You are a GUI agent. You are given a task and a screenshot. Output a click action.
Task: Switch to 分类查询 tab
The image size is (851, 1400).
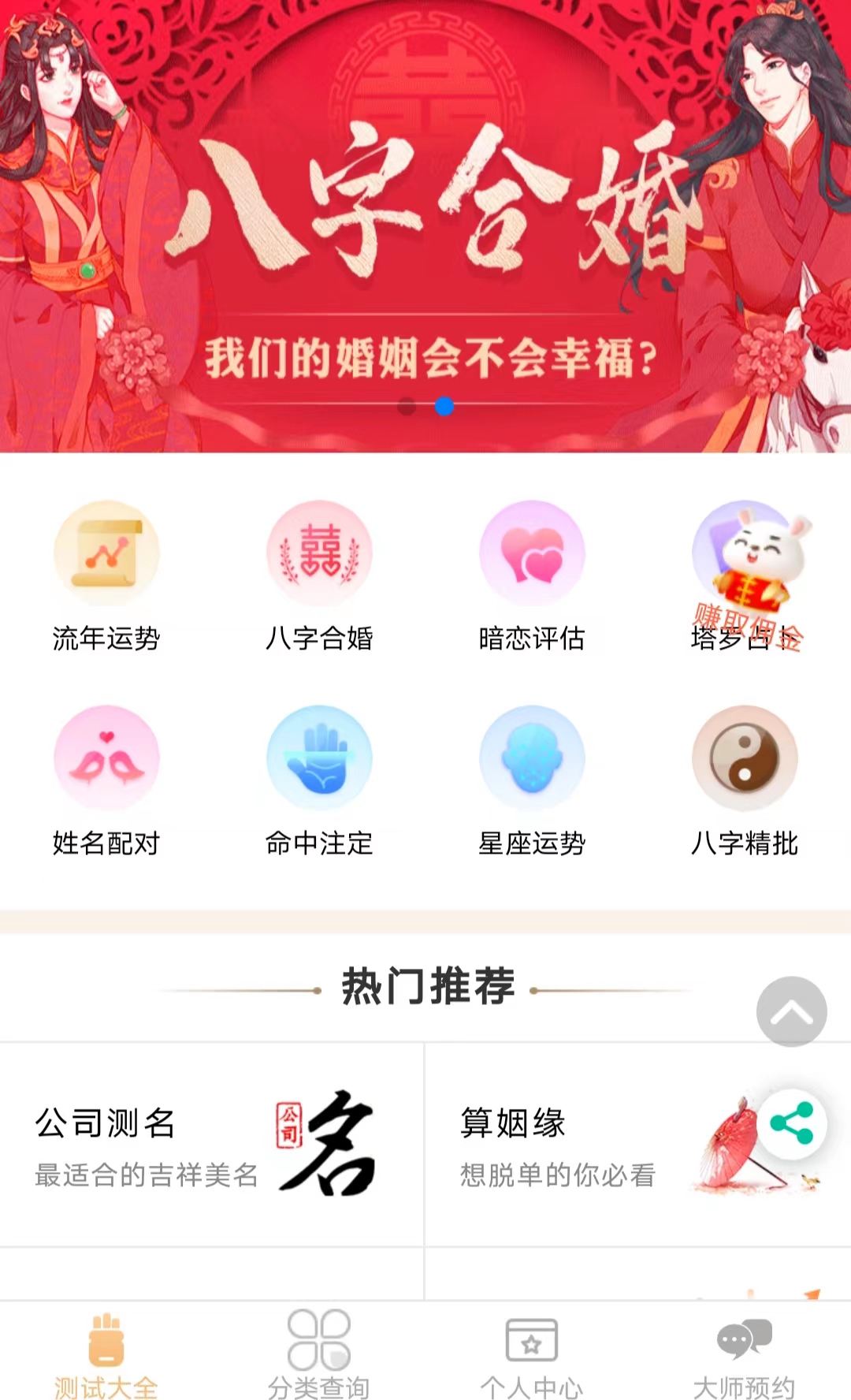click(319, 1354)
